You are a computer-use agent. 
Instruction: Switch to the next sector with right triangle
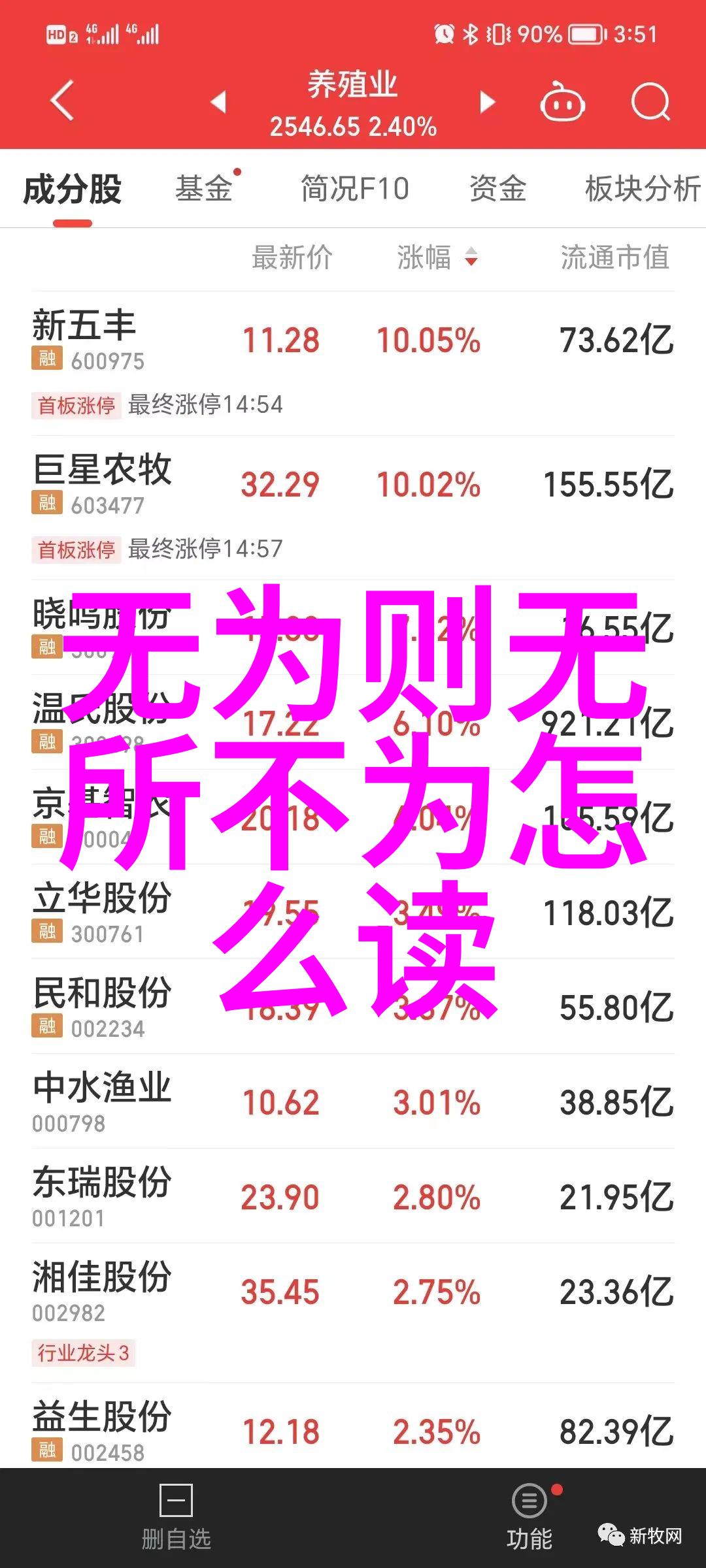coord(487,102)
